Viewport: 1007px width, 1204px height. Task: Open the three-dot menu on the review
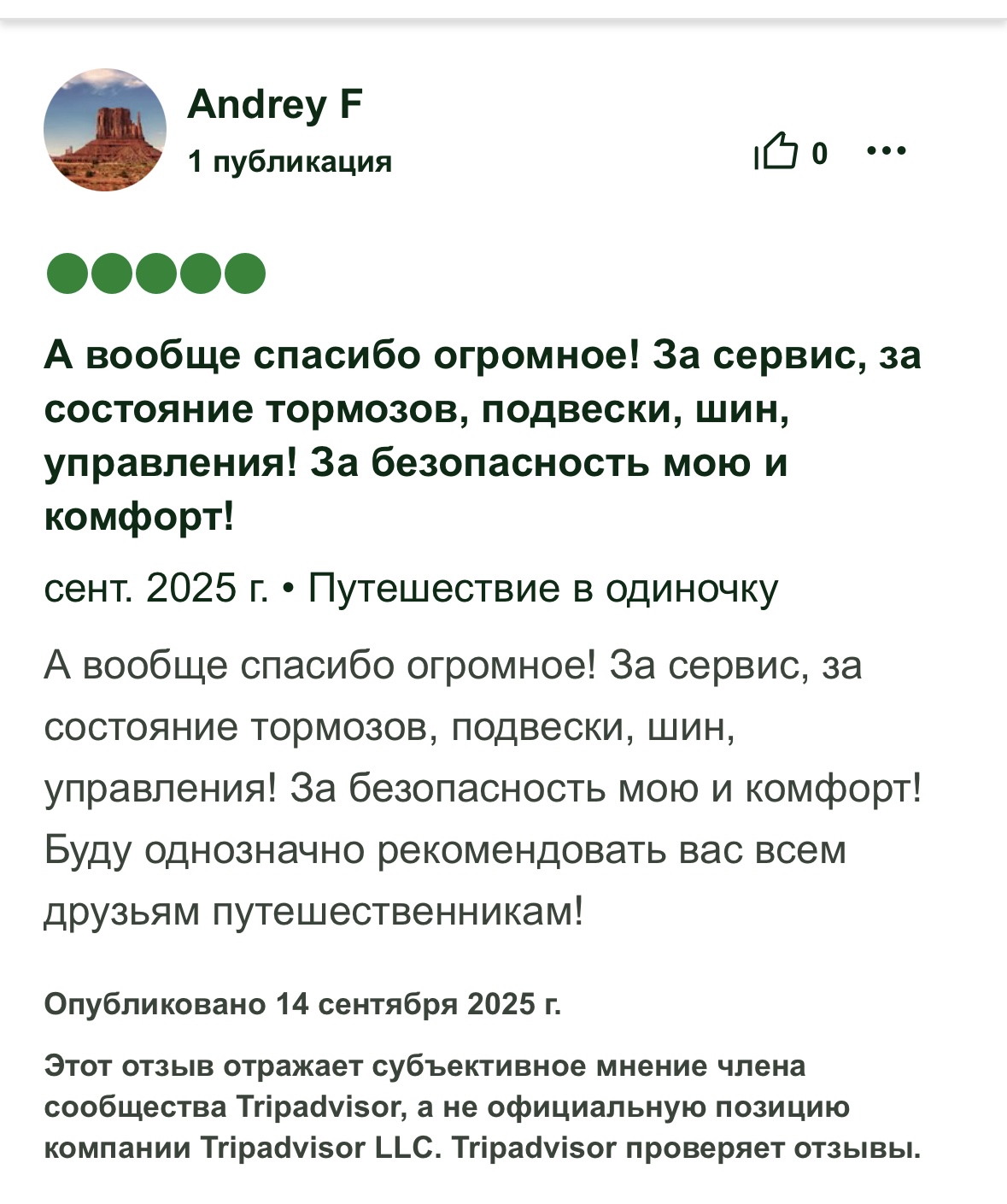pos(886,151)
